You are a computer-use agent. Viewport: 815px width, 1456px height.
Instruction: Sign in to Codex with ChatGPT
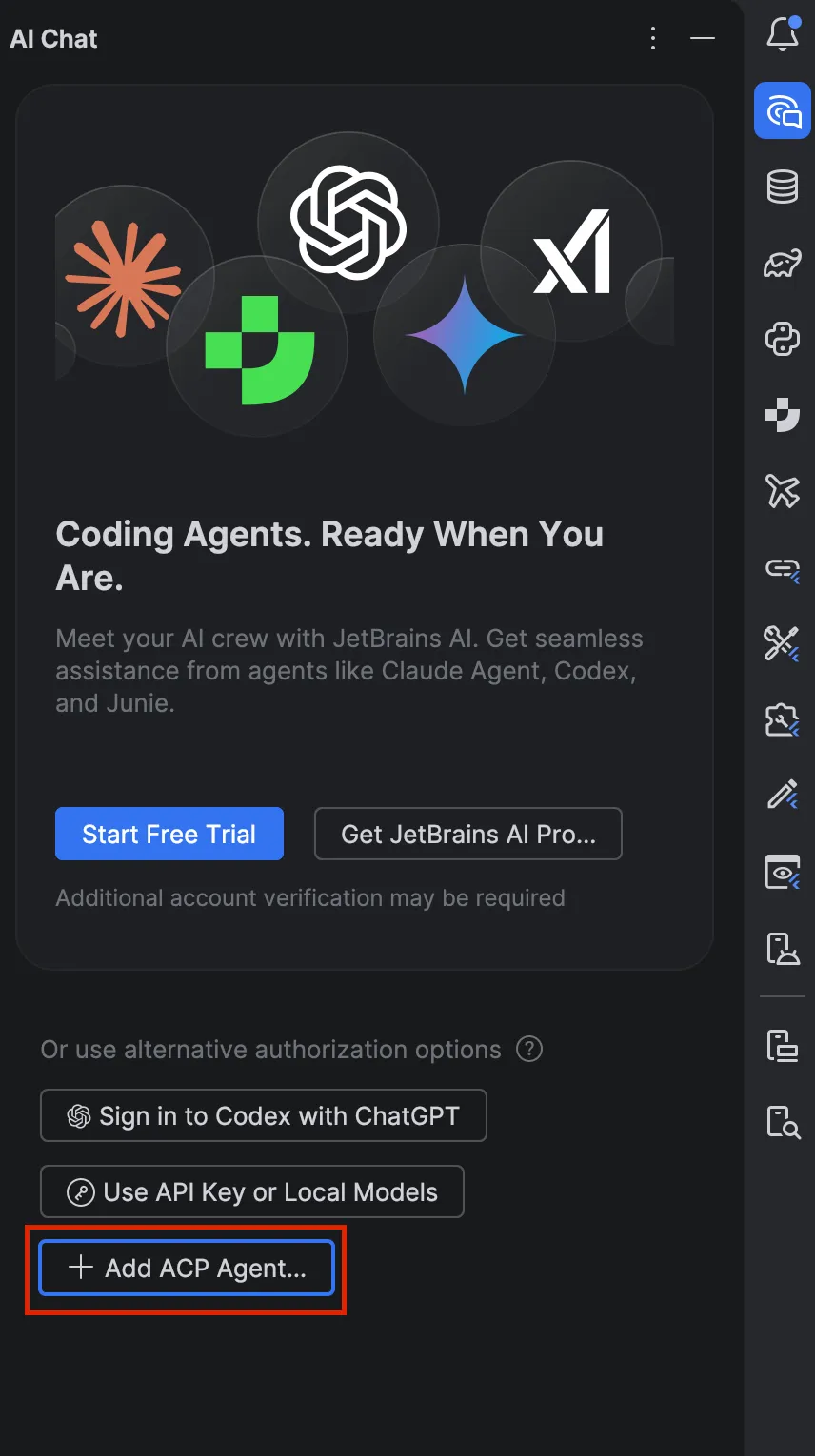264,1115
